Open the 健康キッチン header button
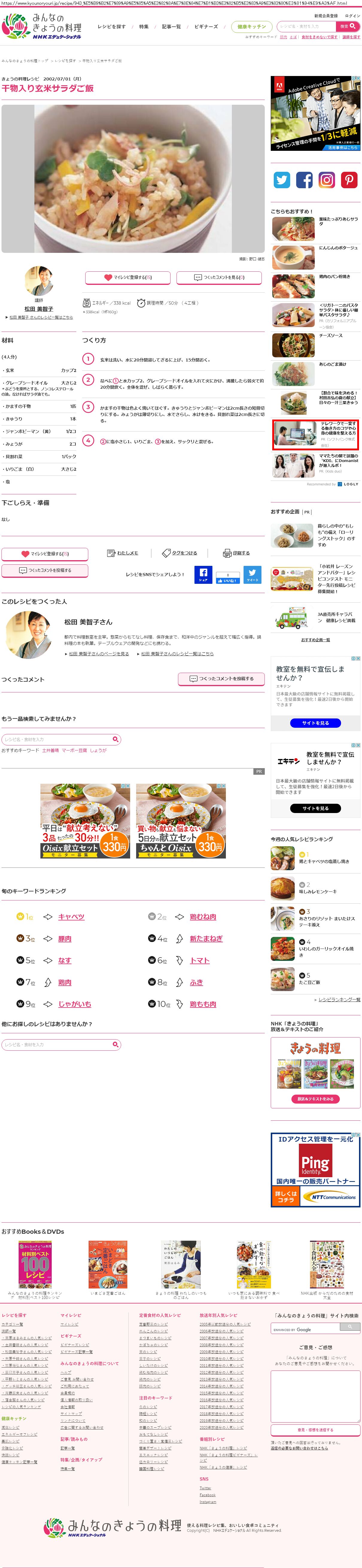 [x=251, y=27]
